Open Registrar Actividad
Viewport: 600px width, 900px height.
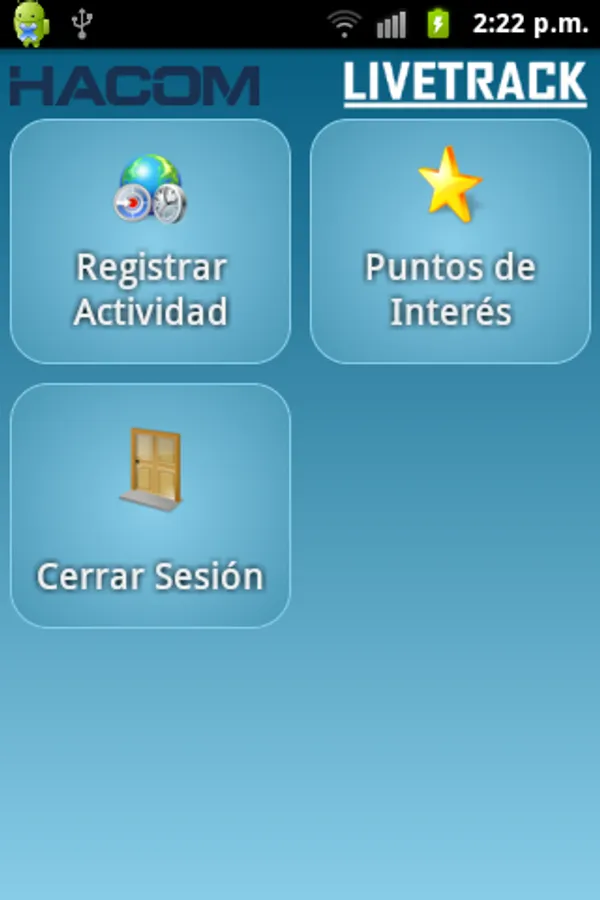tap(150, 242)
